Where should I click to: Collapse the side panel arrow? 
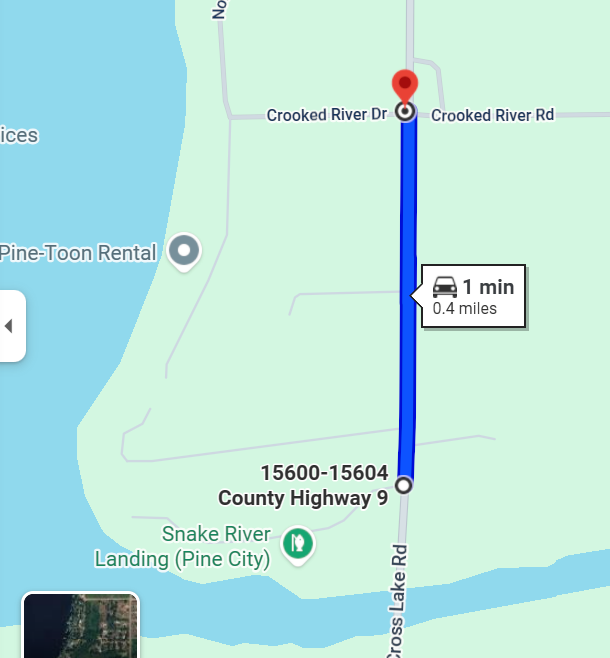10,326
